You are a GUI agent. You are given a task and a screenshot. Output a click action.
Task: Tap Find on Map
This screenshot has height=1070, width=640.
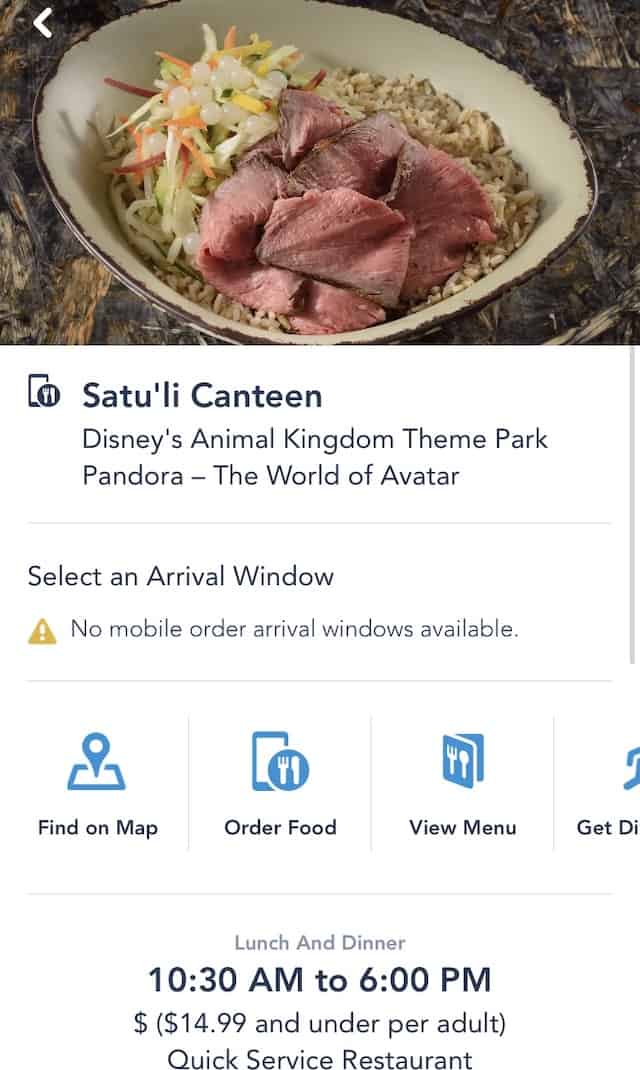[x=97, y=785]
